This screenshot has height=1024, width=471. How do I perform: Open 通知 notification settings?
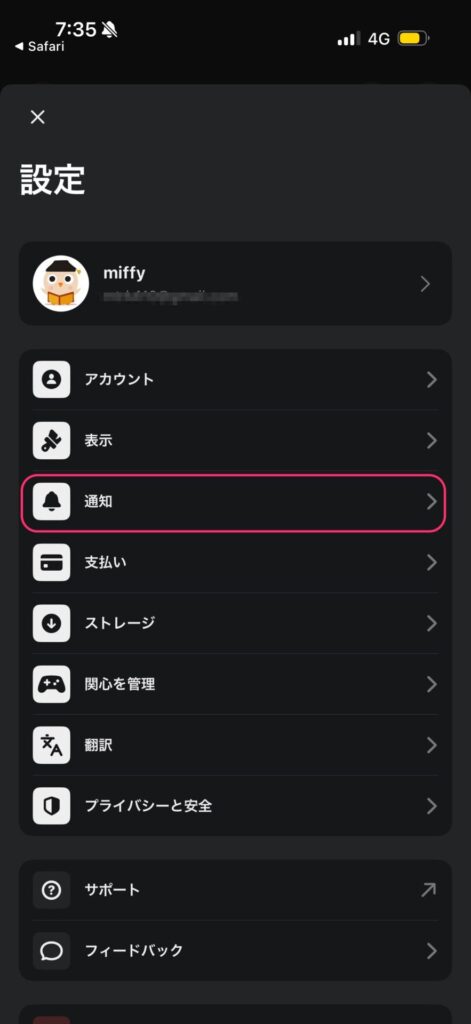coord(234,501)
